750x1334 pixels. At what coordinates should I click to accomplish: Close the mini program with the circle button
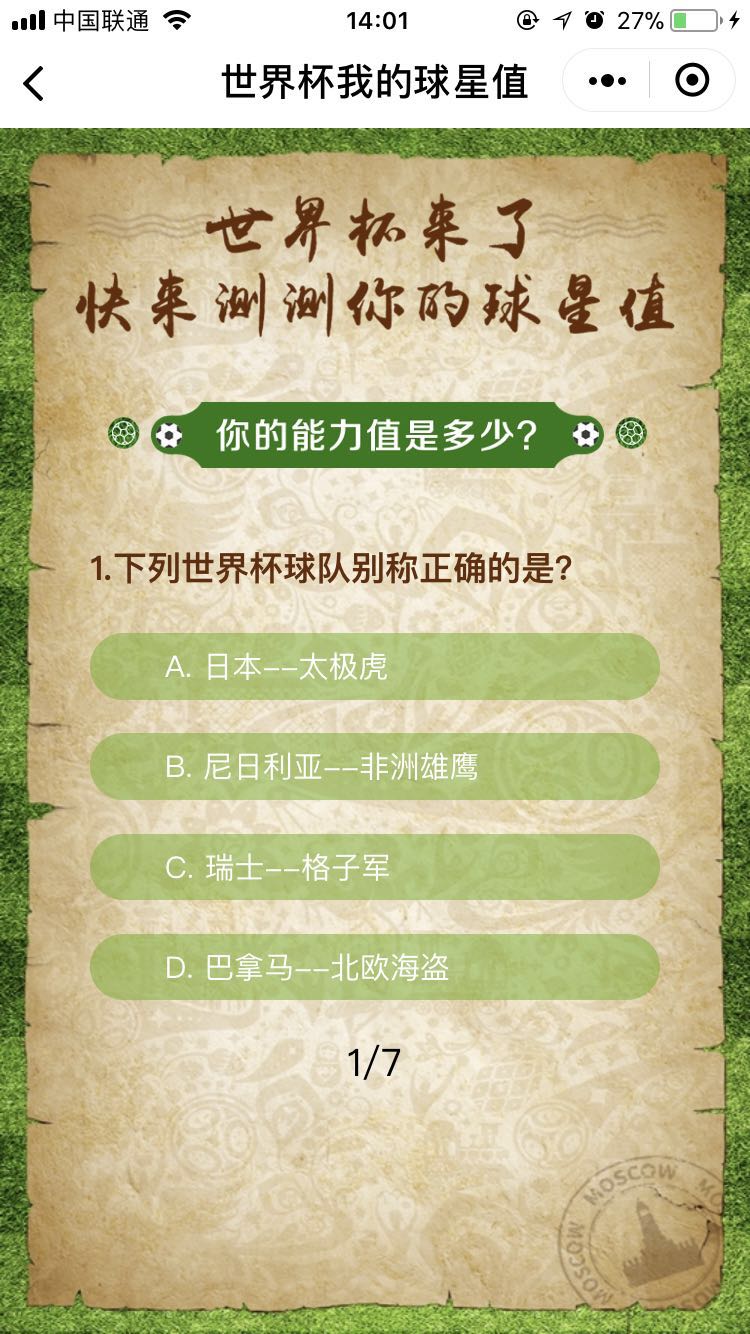point(692,81)
